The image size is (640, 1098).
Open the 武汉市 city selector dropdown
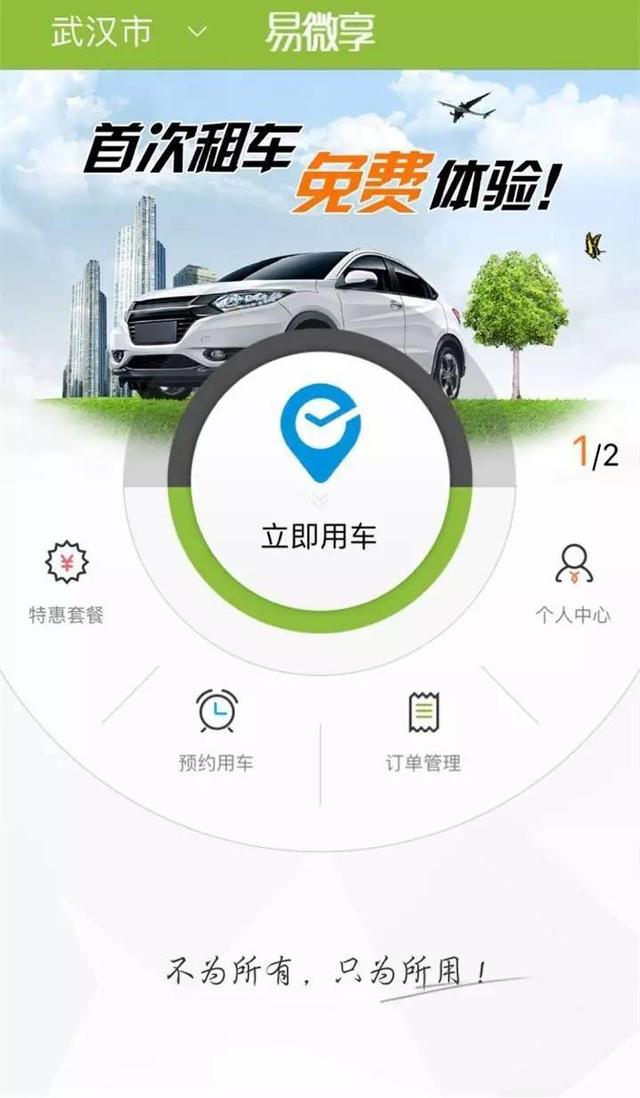click(x=128, y=32)
